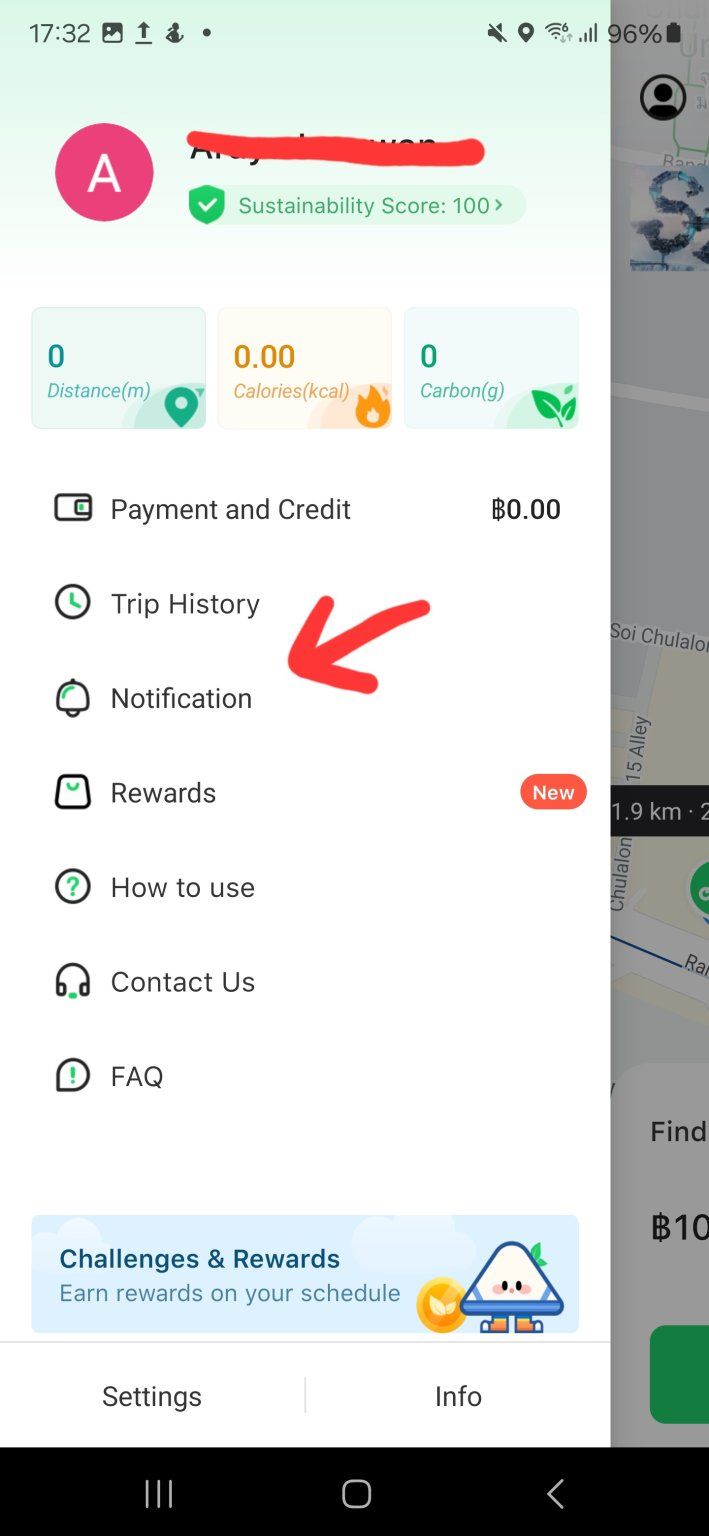709x1536 pixels.
Task: Tap the profile avatar with letter A
Action: click(104, 172)
